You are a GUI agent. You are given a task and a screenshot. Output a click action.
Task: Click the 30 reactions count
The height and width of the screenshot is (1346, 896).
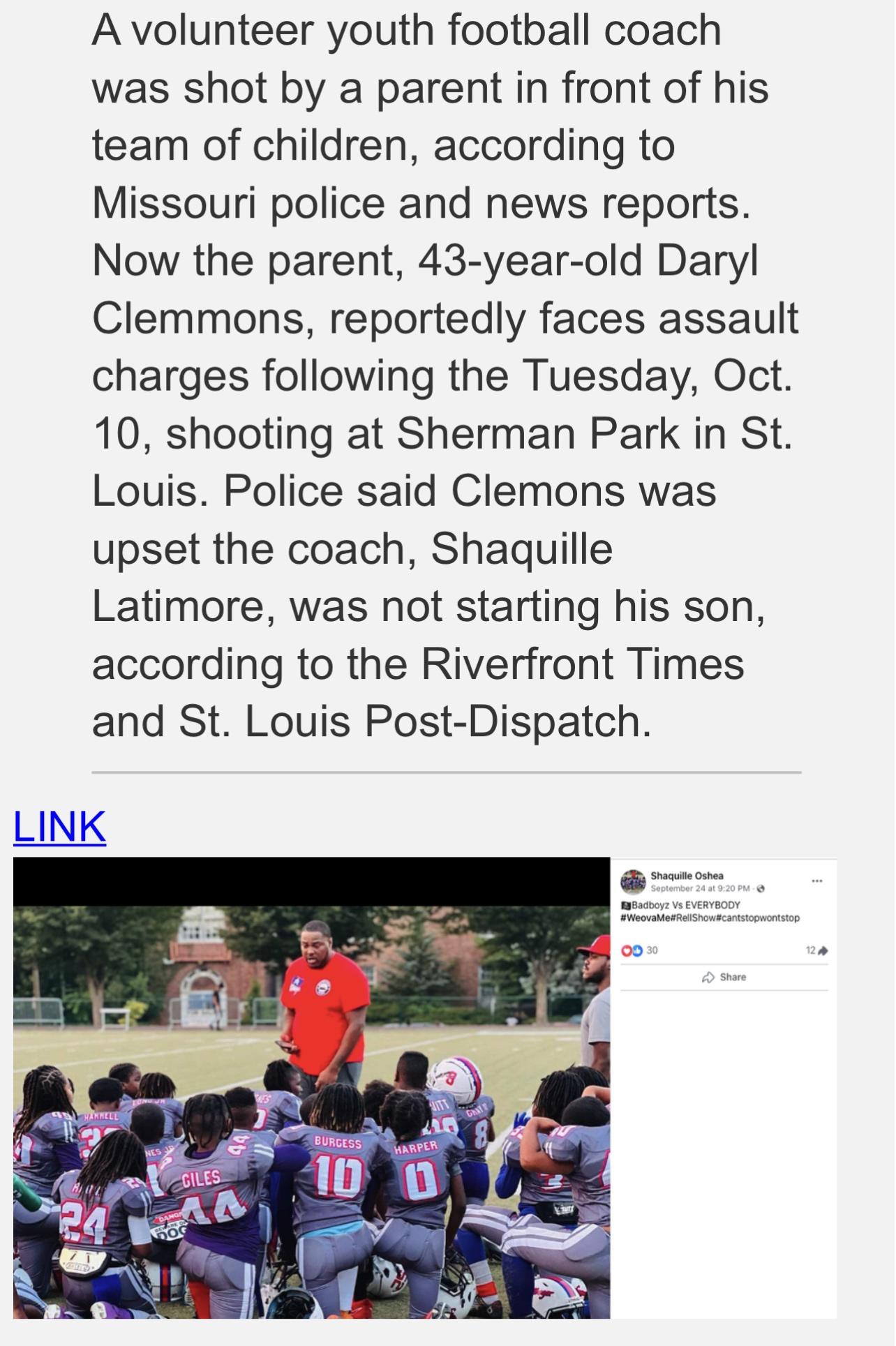[x=652, y=950]
